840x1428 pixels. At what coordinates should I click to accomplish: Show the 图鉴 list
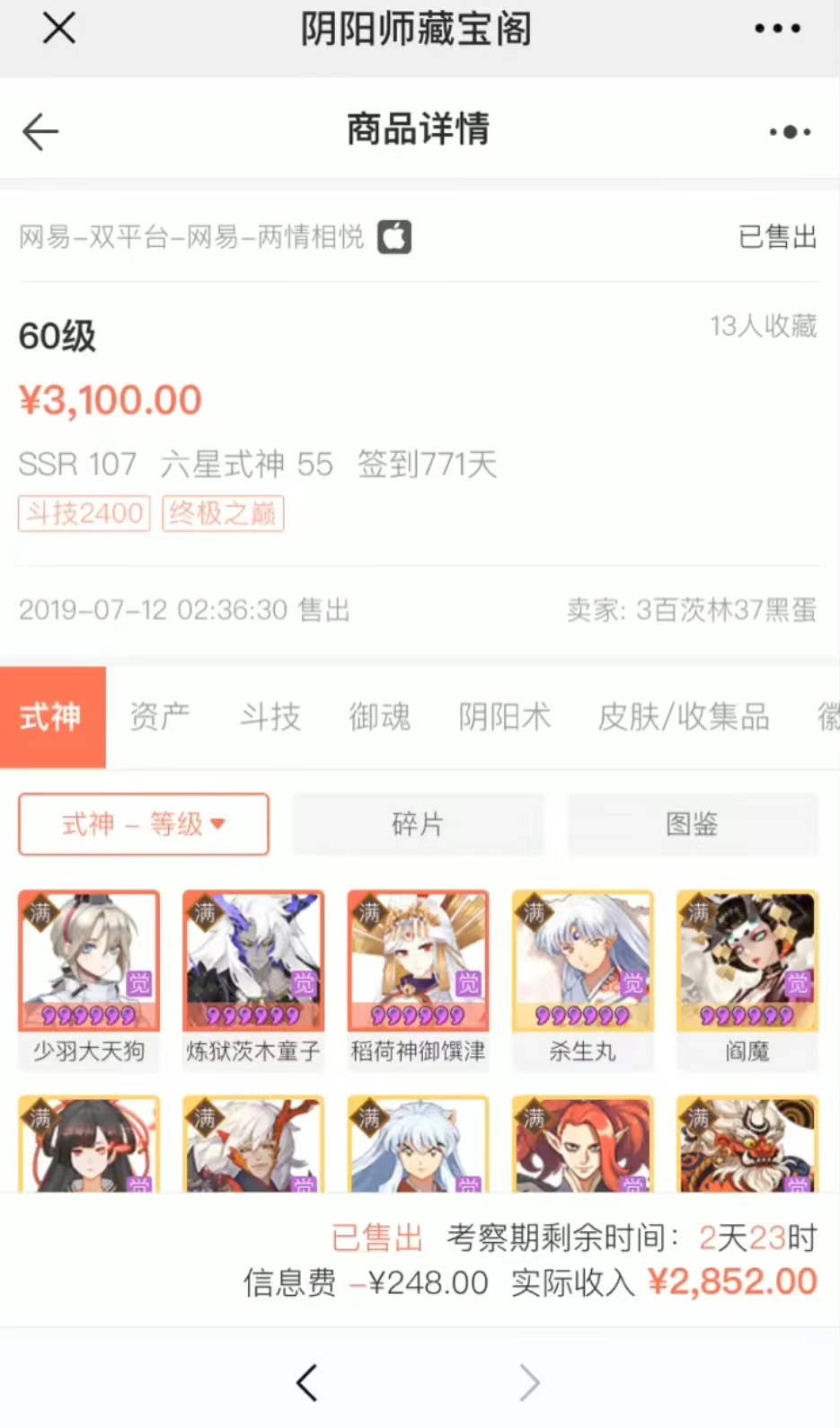tap(692, 823)
